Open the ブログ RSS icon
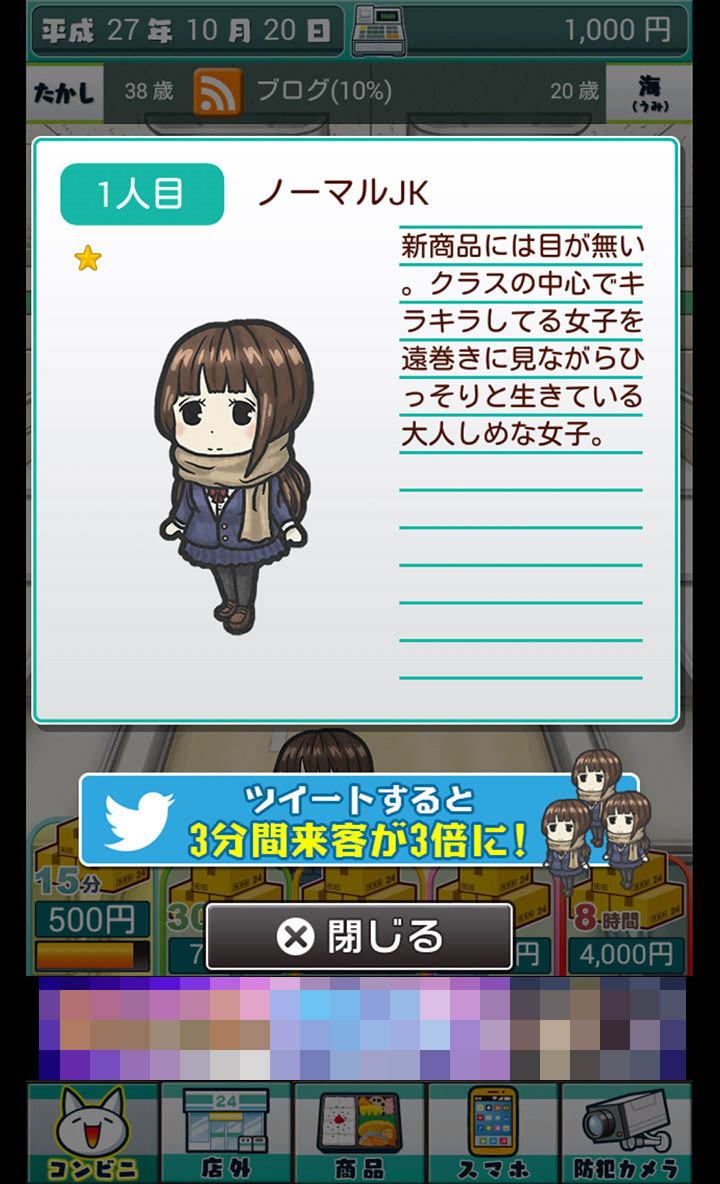720x1184 pixels. 217,91
